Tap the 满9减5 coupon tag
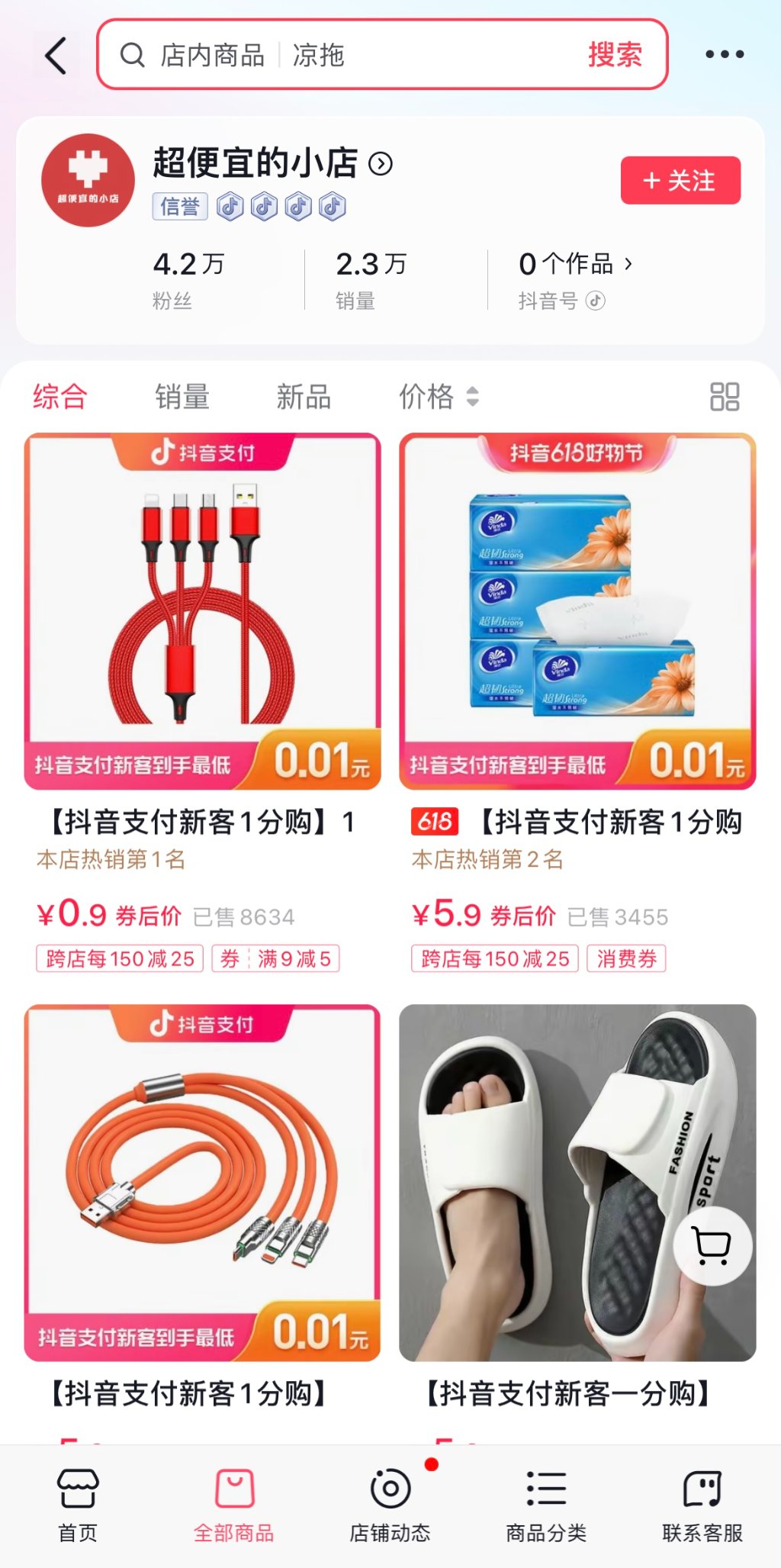 click(x=278, y=958)
